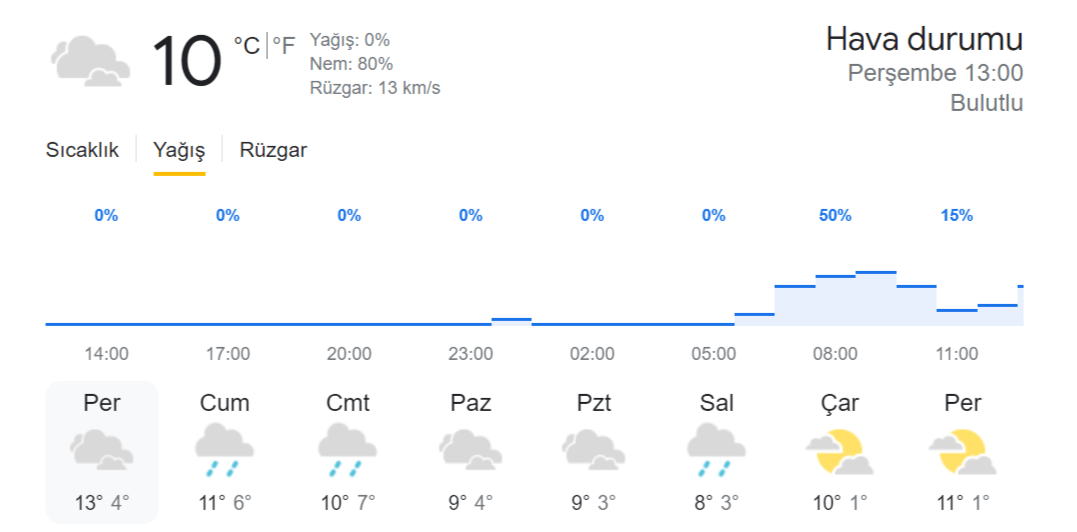Select the Paz day forecast
The width and height of the screenshot is (1077, 532).
pos(470,451)
